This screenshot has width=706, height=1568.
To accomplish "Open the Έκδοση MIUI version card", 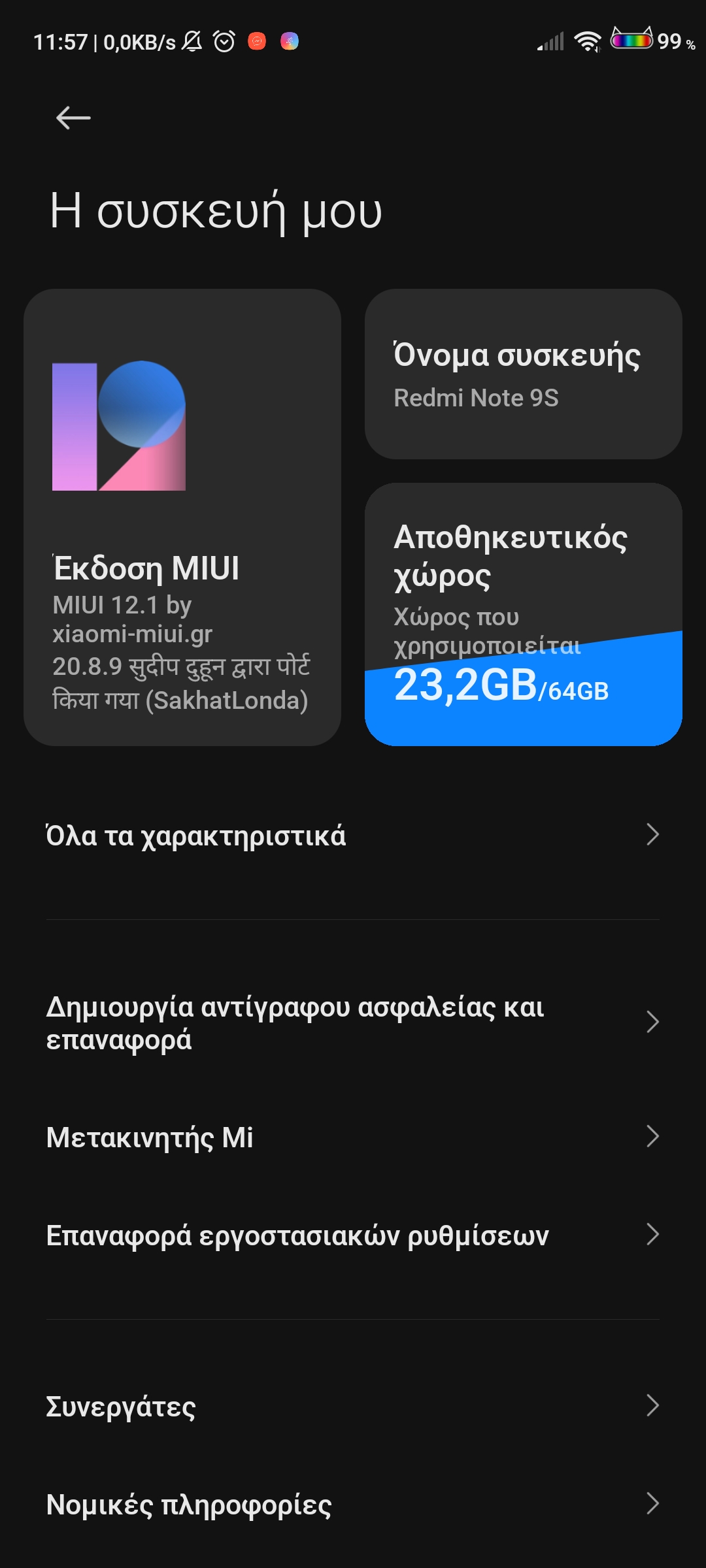I will pos(182,517).
